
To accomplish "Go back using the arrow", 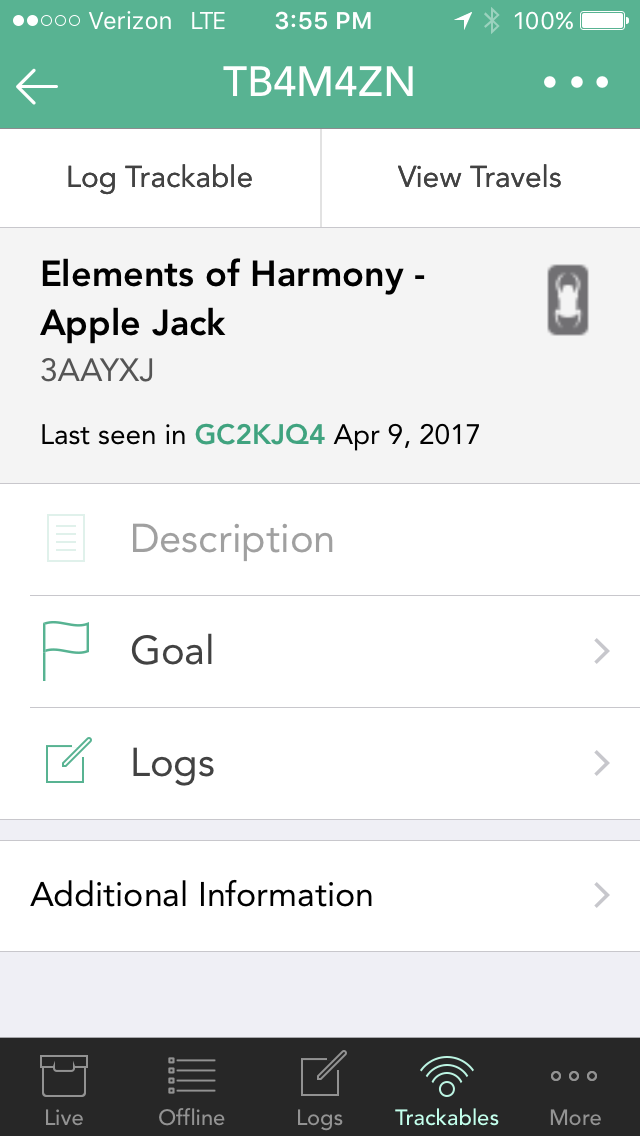I will [36, 85].
